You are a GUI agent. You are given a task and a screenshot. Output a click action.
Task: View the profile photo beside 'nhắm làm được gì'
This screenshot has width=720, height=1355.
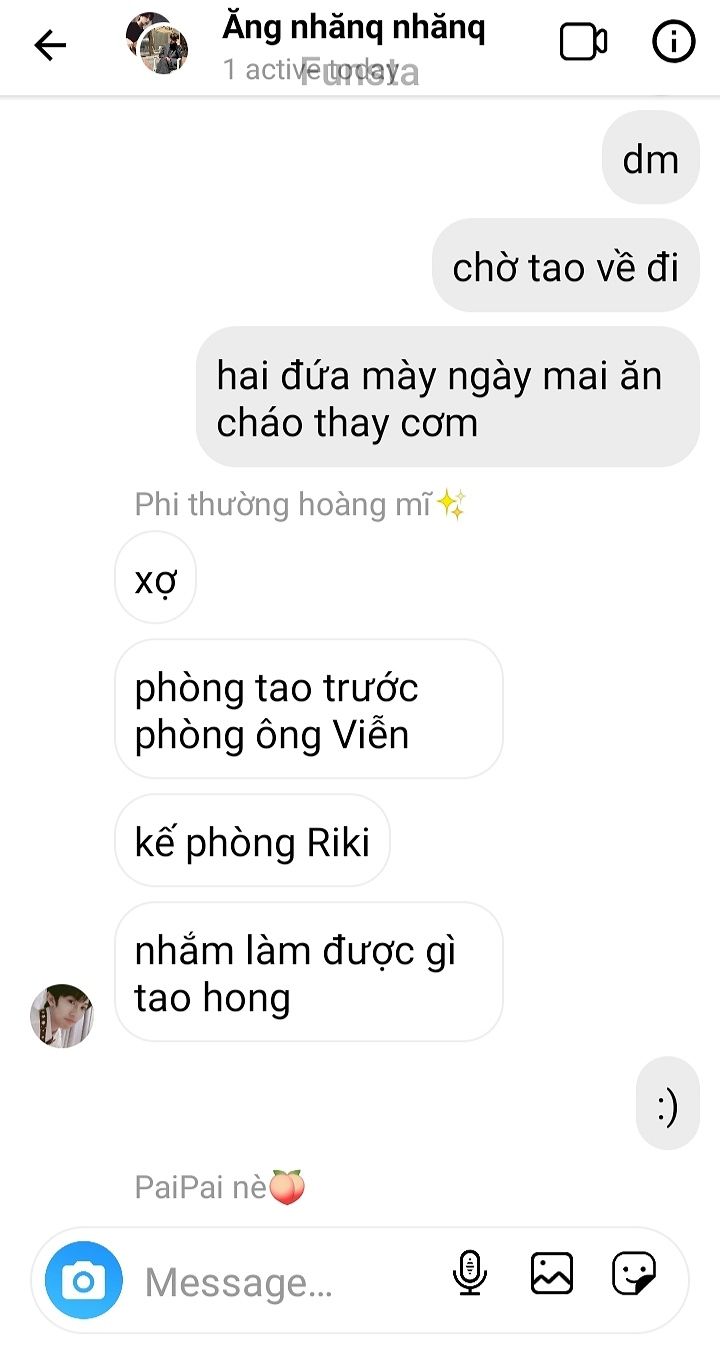click(62, 1015)
